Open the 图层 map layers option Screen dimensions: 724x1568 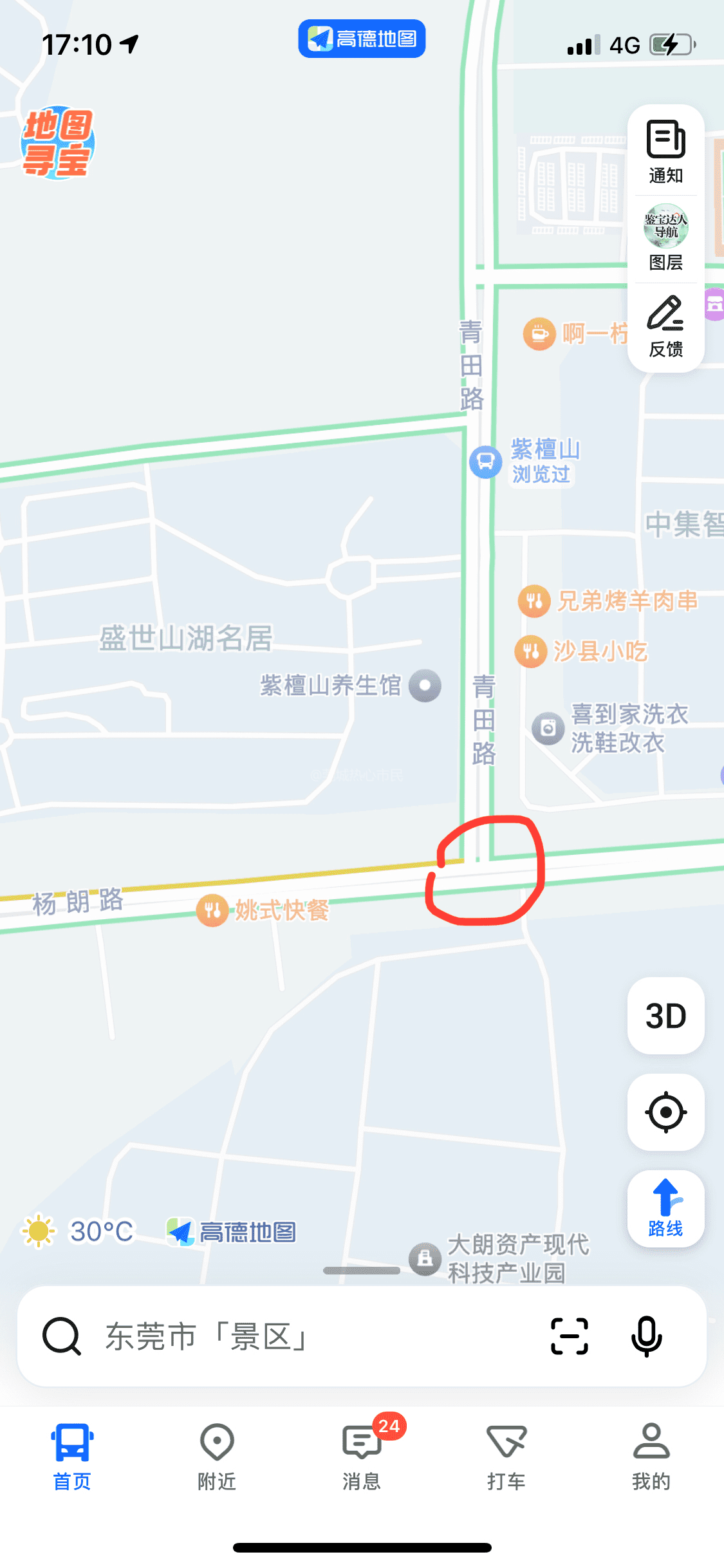(x=665, y=238)
